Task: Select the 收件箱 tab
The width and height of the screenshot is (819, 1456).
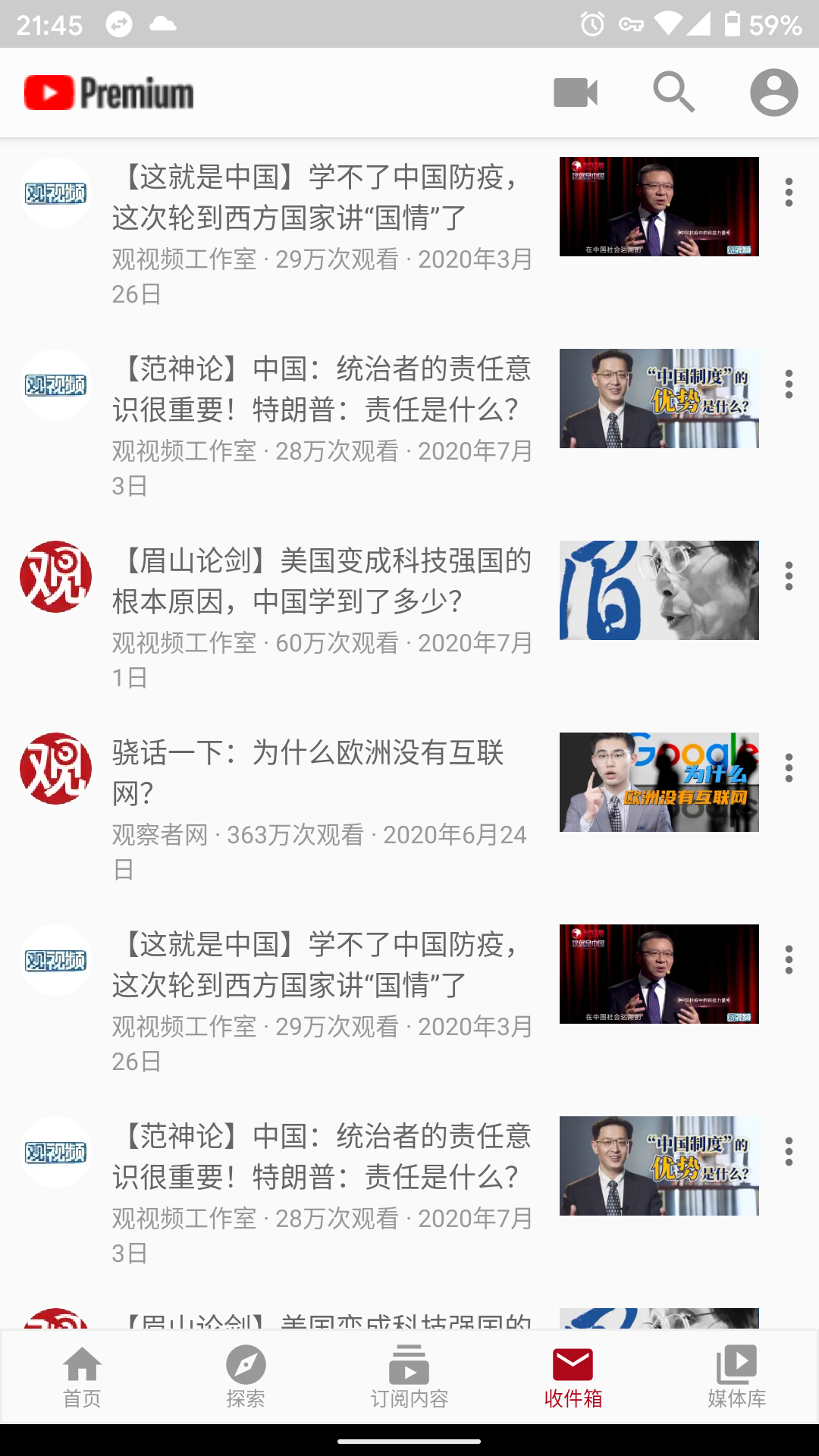Action: 573,1376
